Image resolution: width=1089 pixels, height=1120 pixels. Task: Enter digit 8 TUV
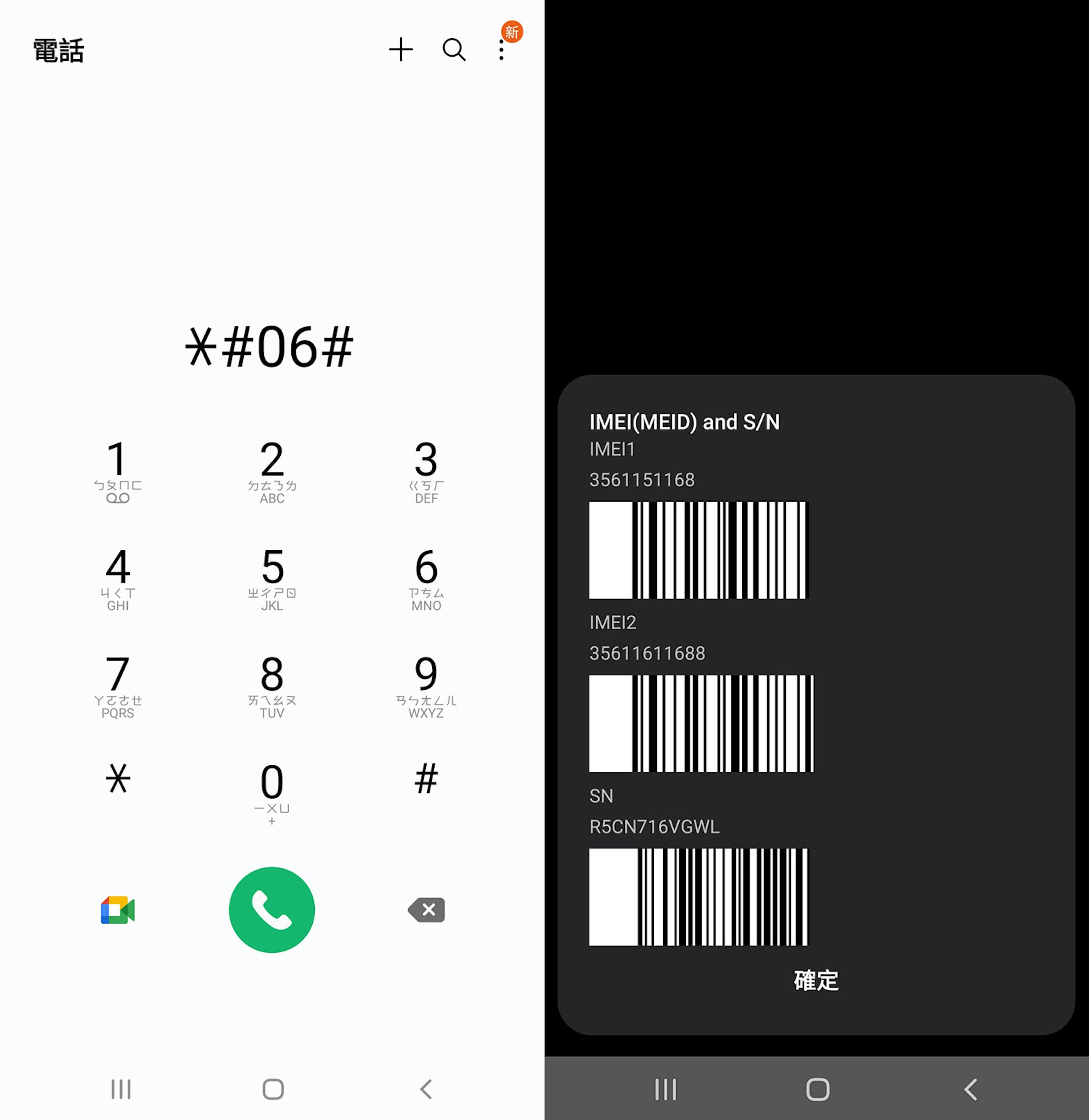coord(272,684)
